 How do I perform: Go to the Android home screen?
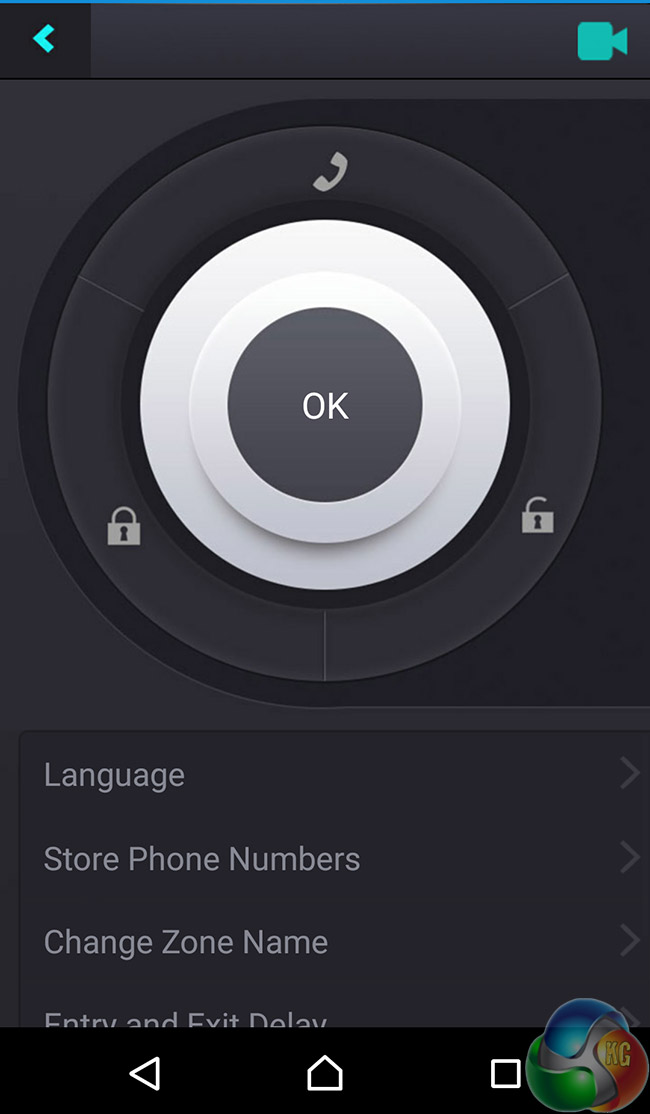[325, 1074]
